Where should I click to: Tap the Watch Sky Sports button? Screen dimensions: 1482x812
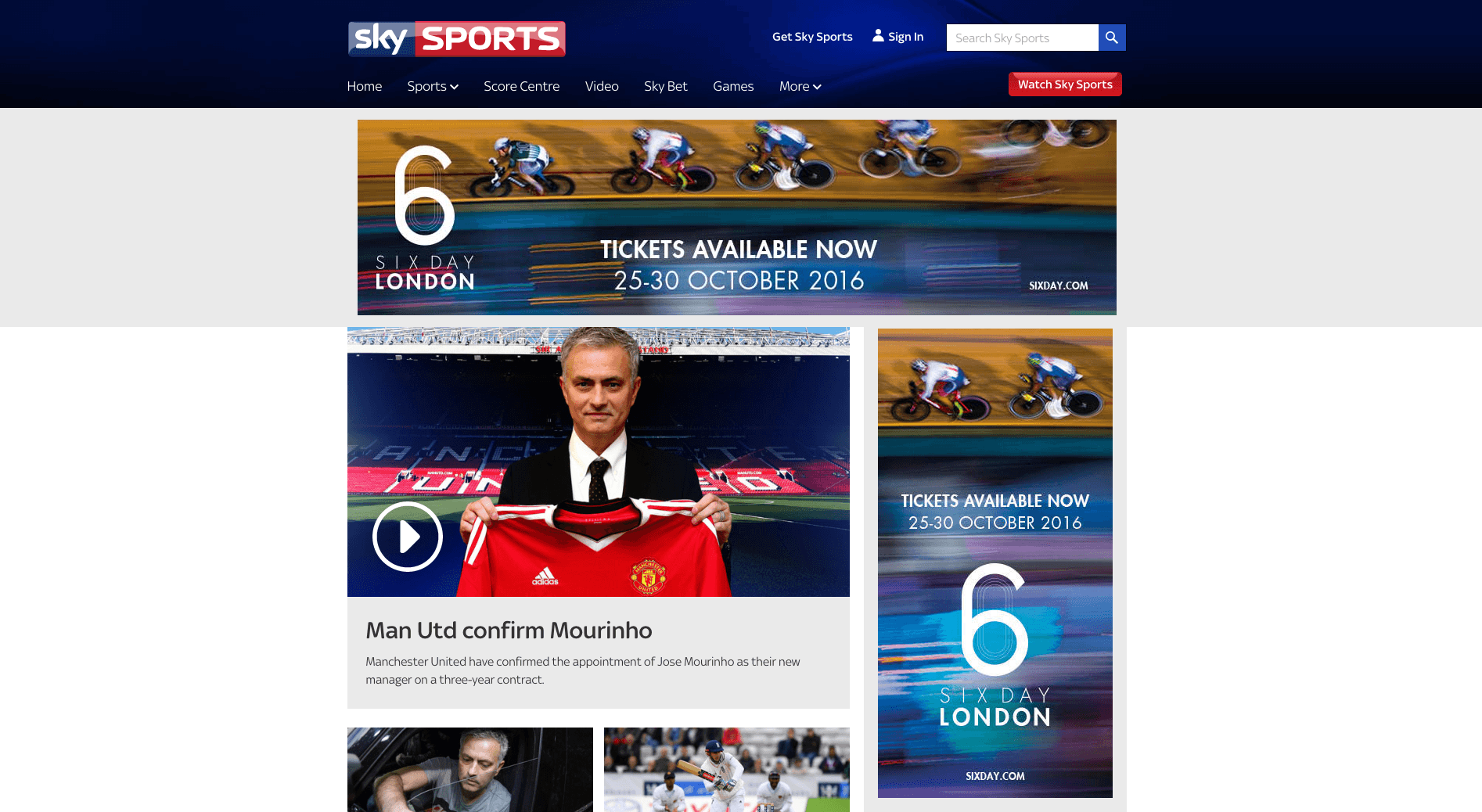[1064, 84]
